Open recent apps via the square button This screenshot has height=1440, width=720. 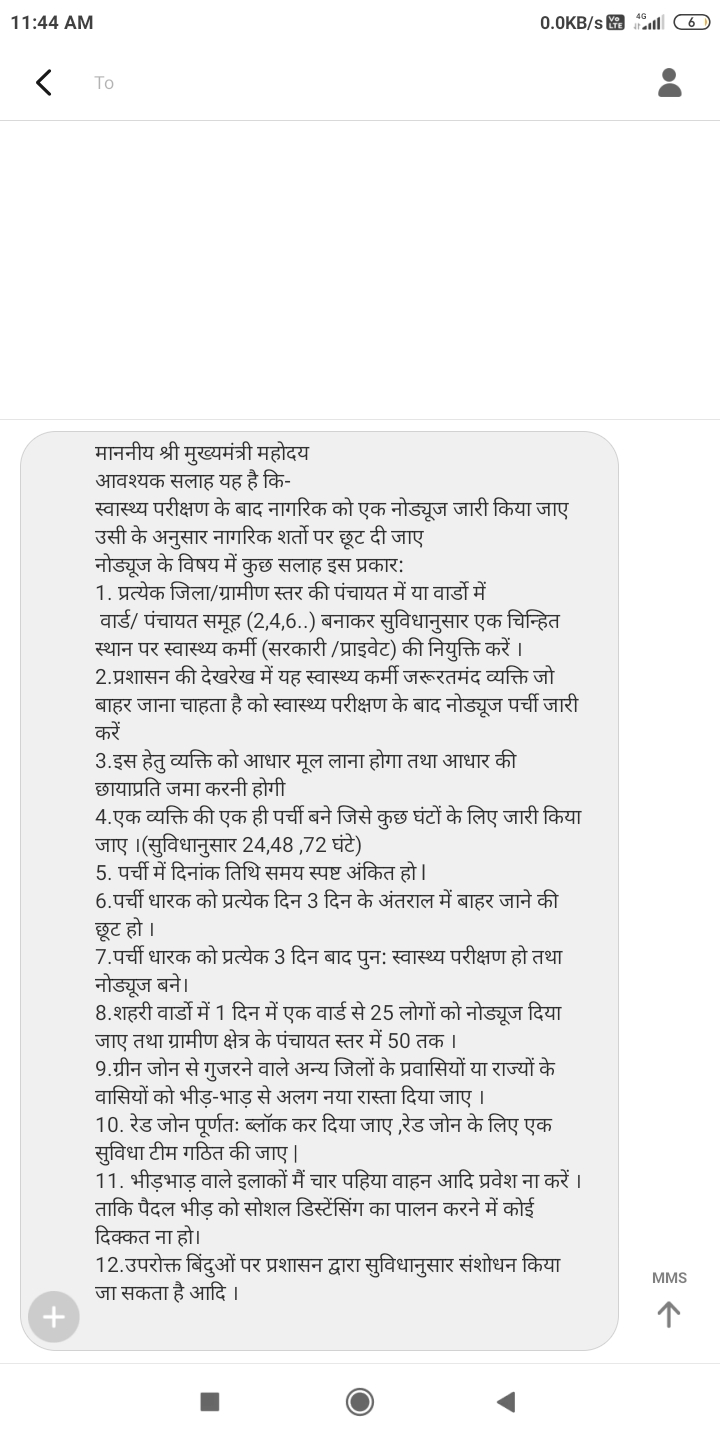210,1402
